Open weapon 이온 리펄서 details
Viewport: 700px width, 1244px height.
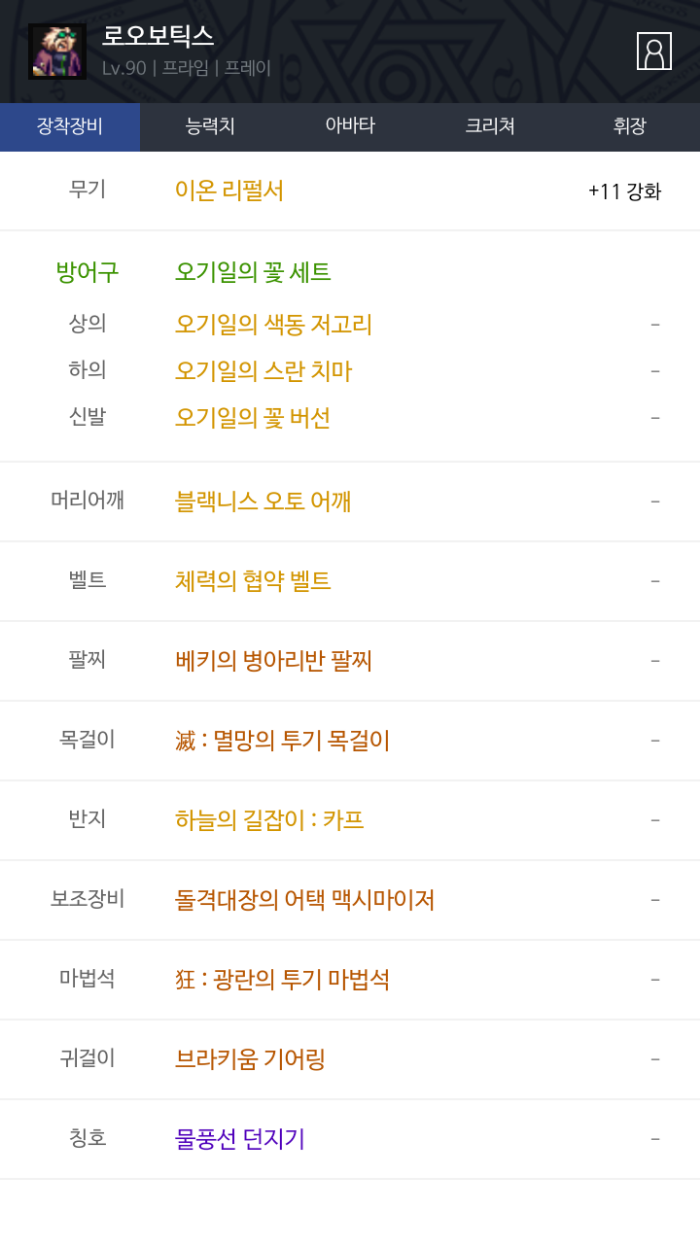click(x=229, y=191)
